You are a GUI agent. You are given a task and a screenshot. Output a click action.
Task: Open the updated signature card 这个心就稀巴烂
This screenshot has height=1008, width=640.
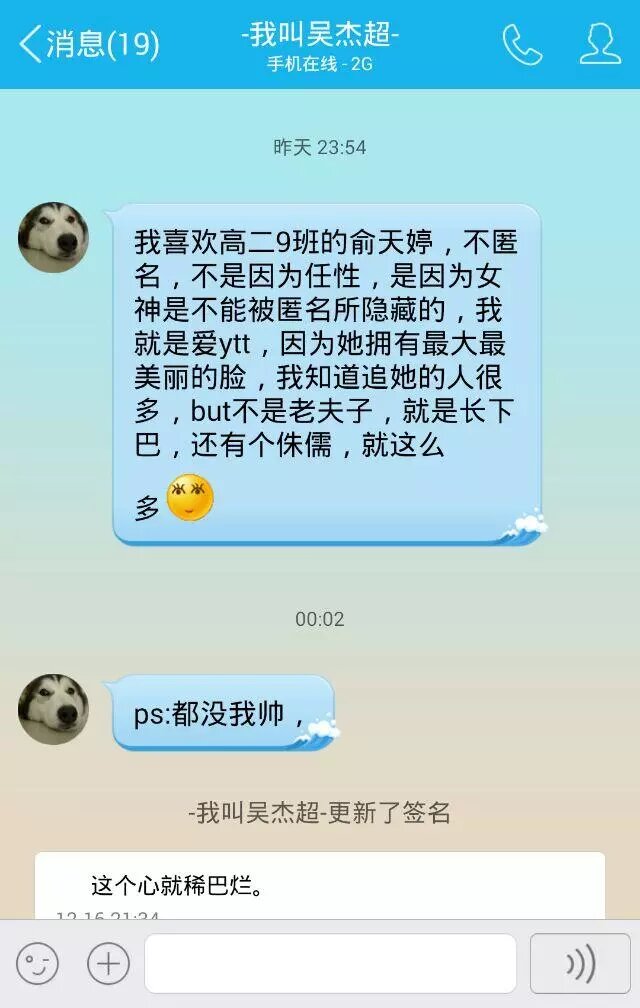(x=320, y=885)
